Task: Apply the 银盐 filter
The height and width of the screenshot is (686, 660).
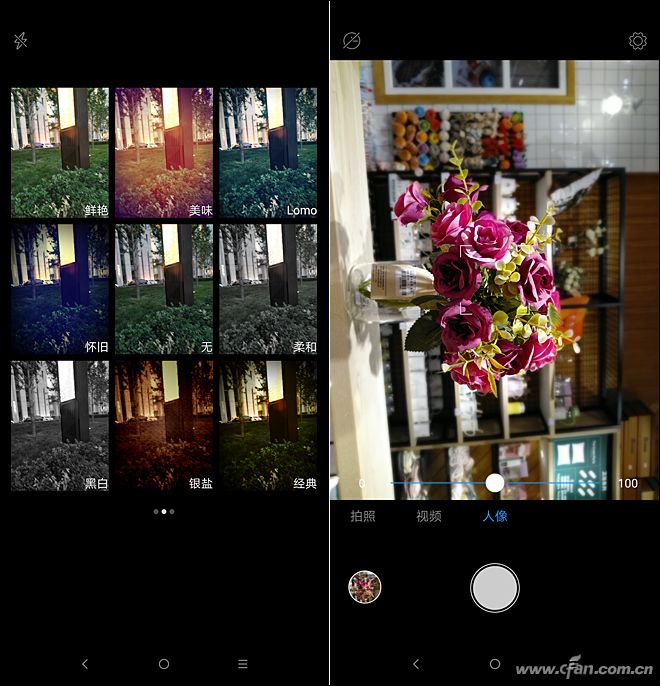Action: point(164,425)
